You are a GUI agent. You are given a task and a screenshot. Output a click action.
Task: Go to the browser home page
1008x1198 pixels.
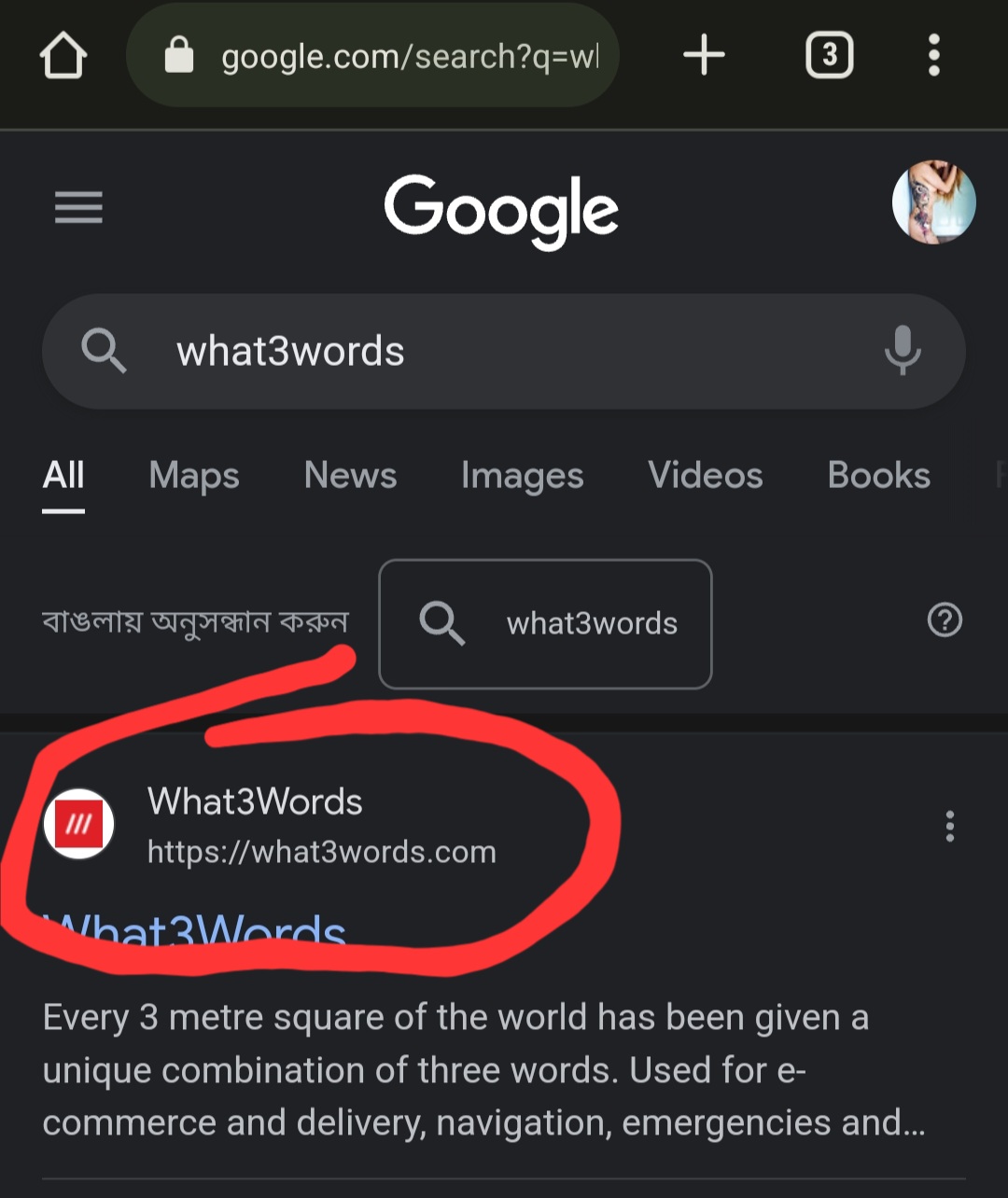(x=63, y=57)
